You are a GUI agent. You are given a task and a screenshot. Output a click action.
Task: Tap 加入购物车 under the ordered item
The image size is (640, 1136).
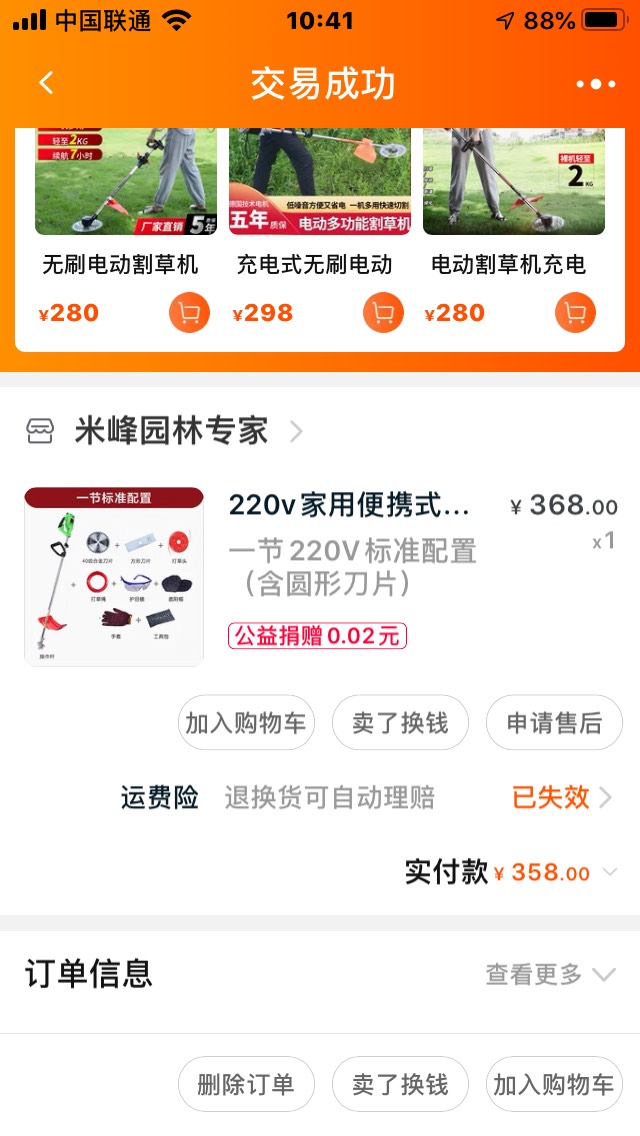coord(246,723)
